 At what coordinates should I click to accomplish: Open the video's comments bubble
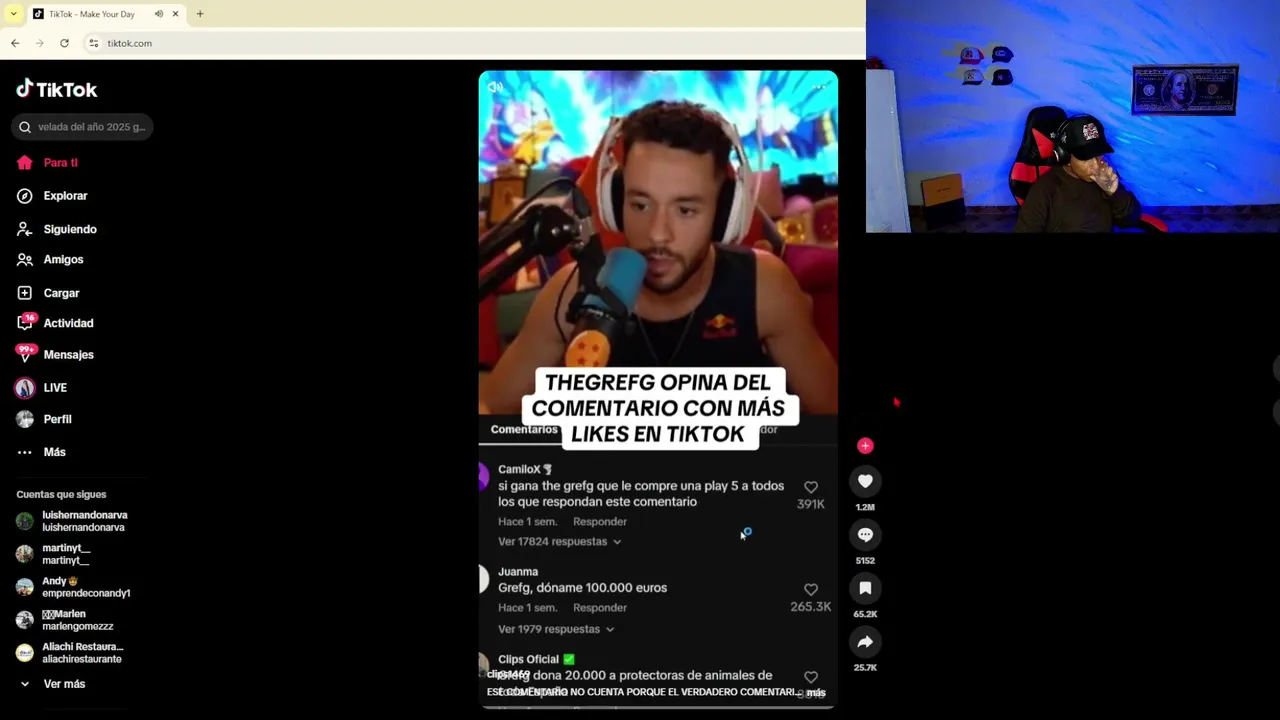865,535
